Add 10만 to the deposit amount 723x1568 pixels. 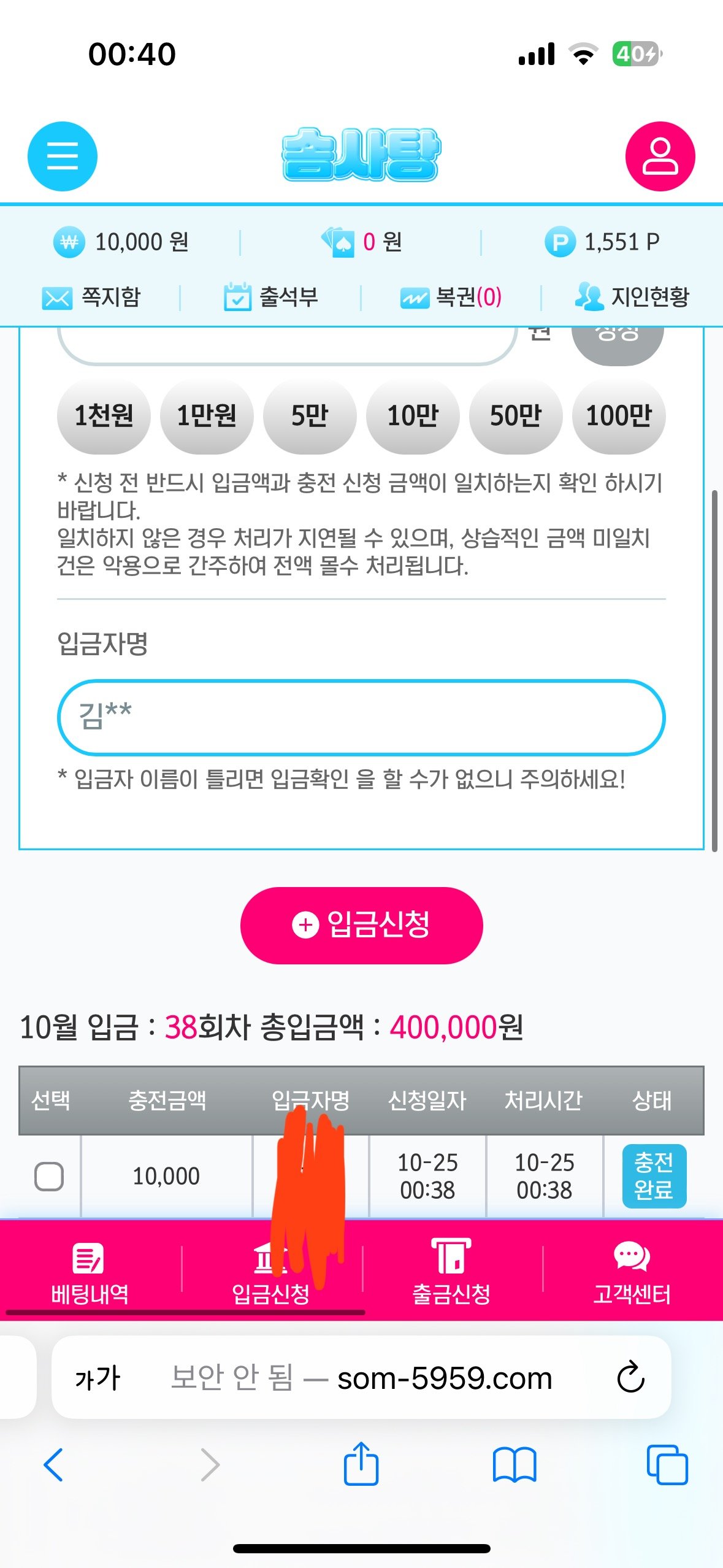[413, 416]
